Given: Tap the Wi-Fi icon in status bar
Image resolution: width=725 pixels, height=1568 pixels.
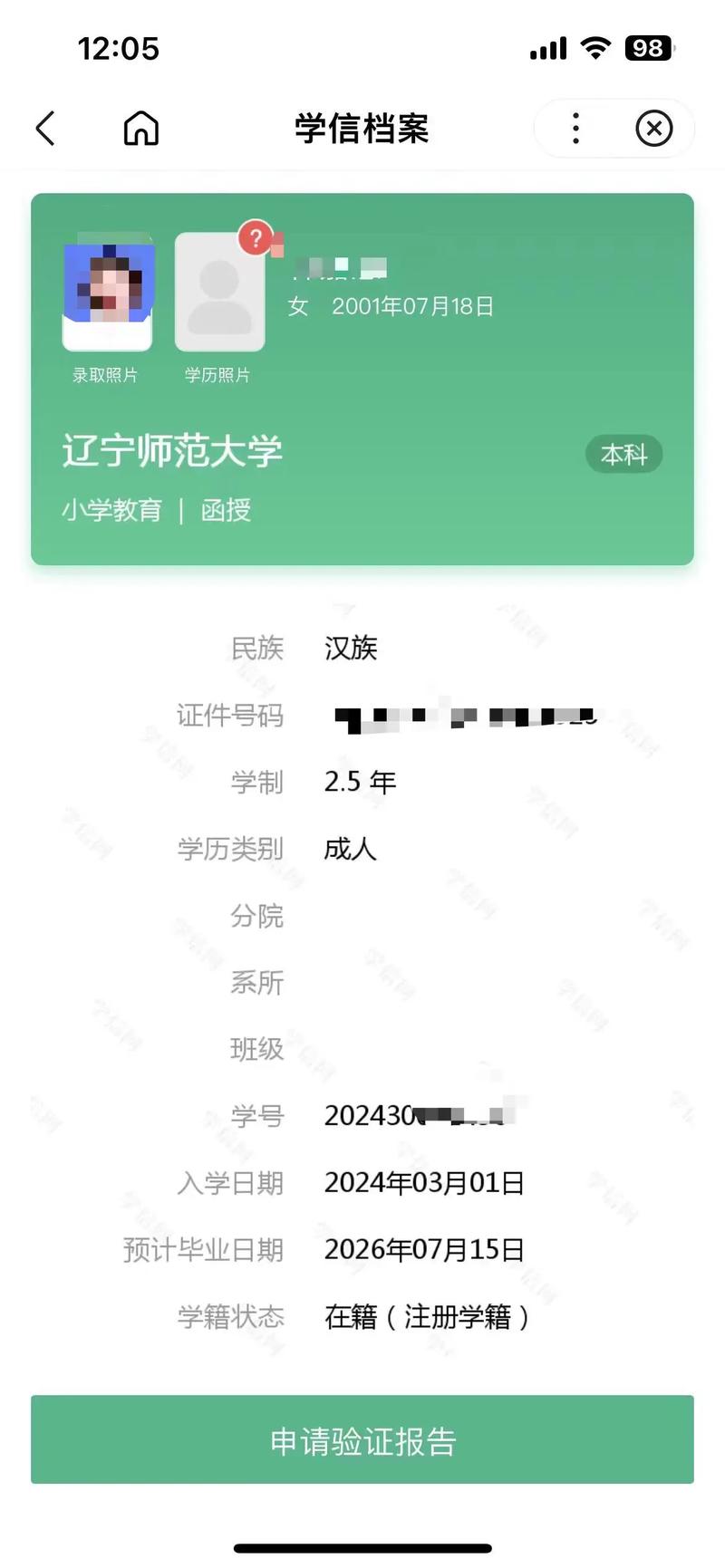Looking at the screenshot, I should (x=594, y=48).
